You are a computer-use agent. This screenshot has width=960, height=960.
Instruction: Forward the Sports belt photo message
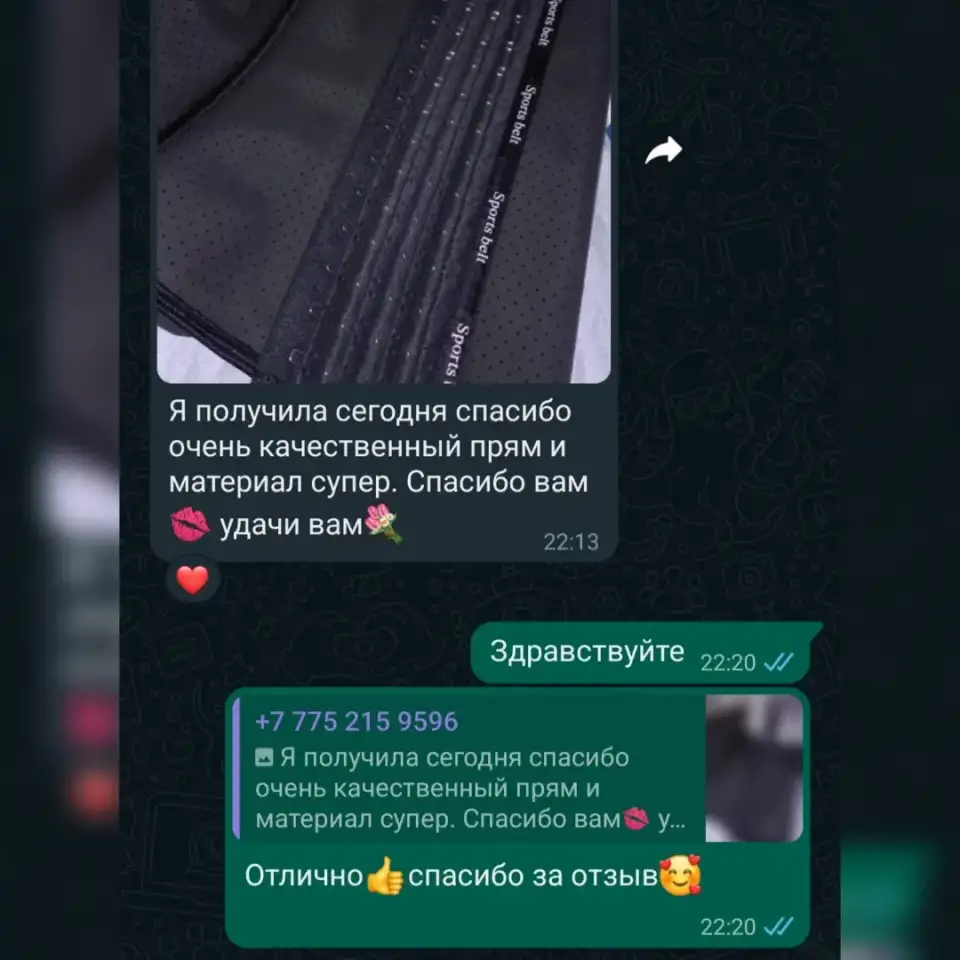point(663,151)
